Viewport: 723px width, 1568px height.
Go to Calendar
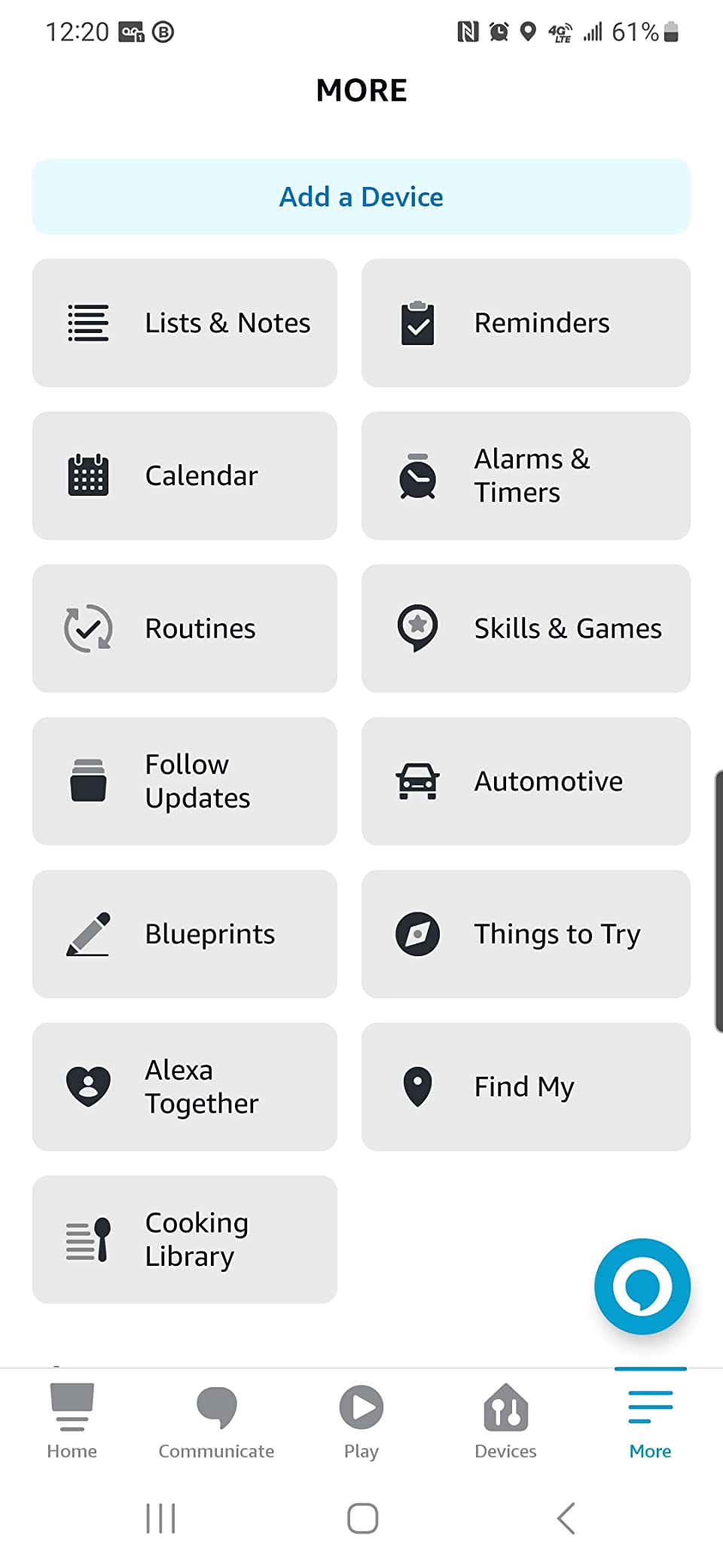point(185,475)
